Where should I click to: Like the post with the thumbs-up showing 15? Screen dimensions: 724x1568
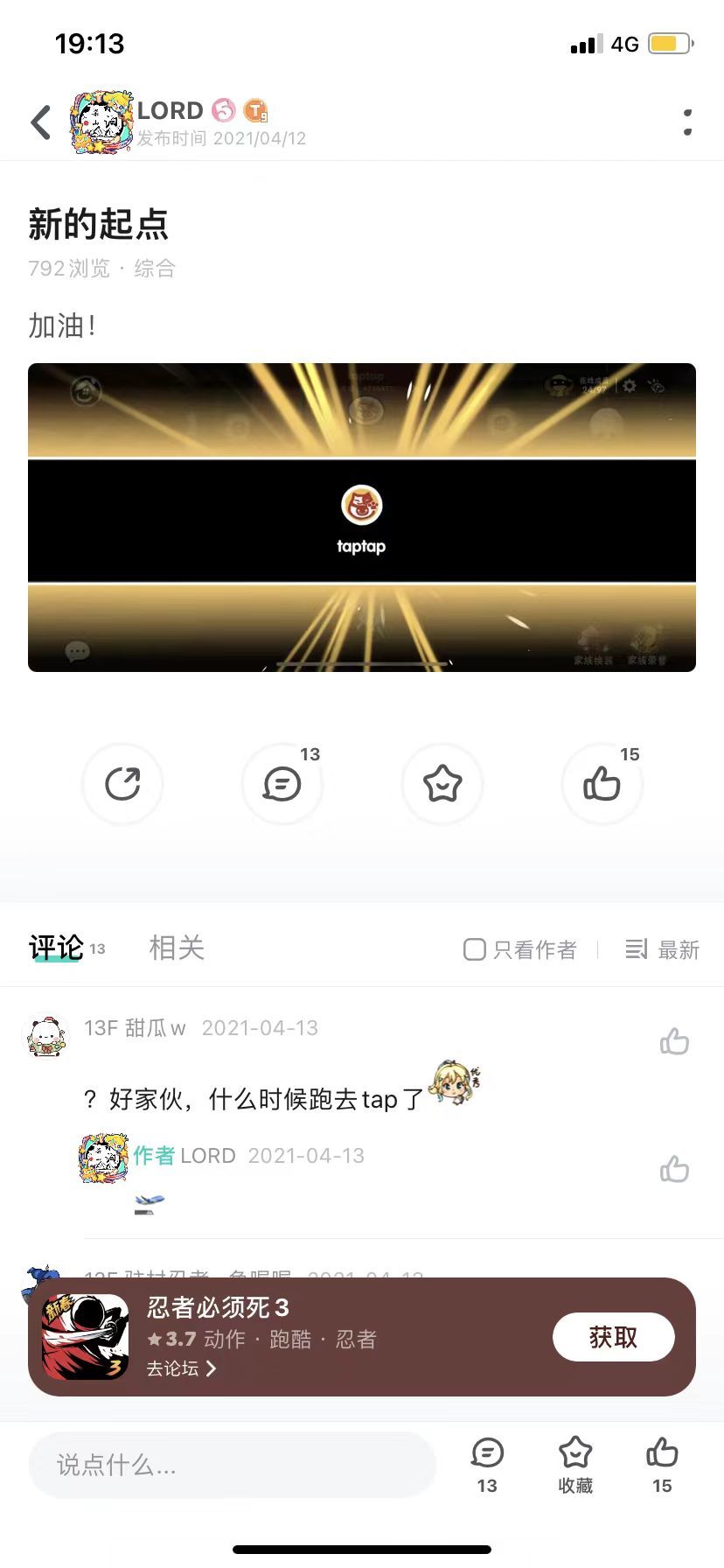pyautogui.click(x=602, y=784)
